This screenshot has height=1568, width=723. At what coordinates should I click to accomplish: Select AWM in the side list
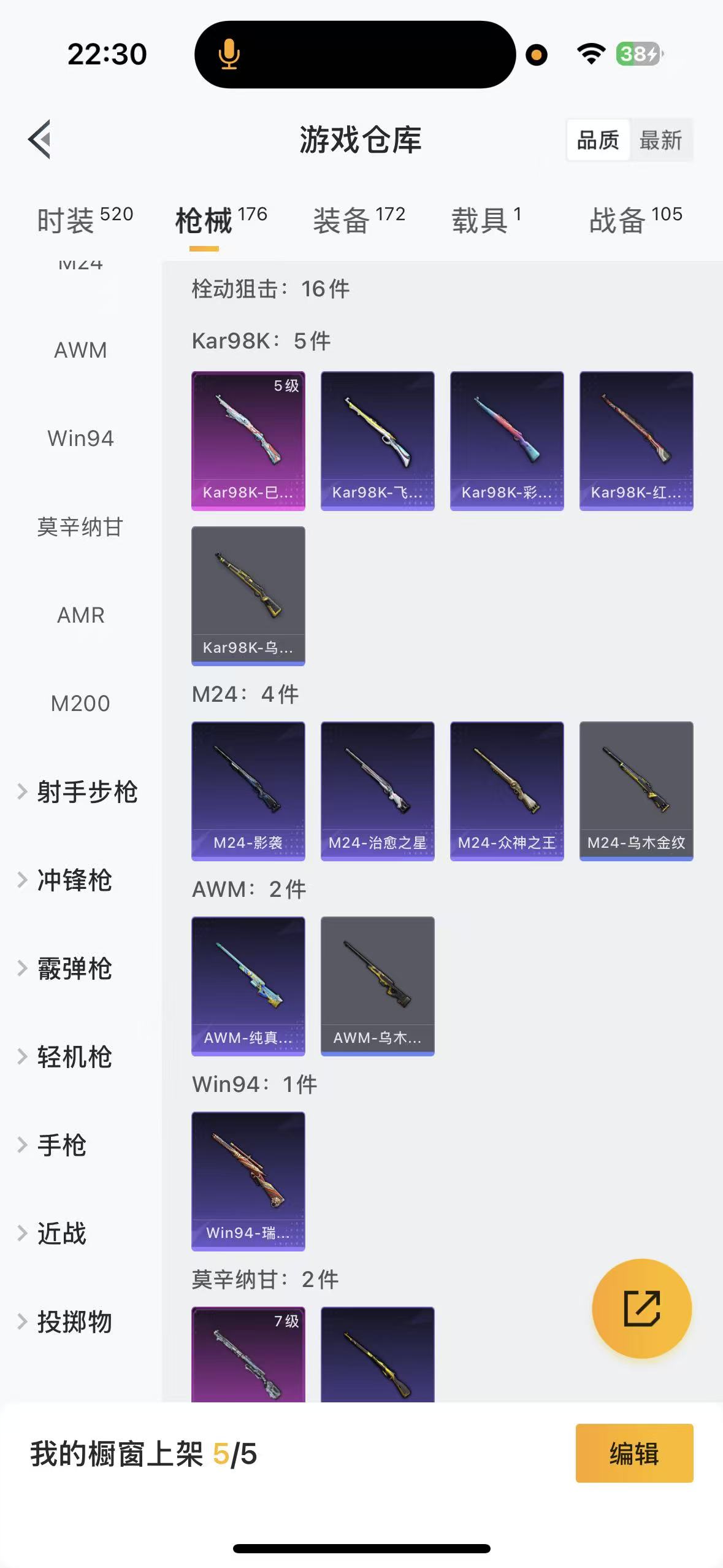pos(80,350)
